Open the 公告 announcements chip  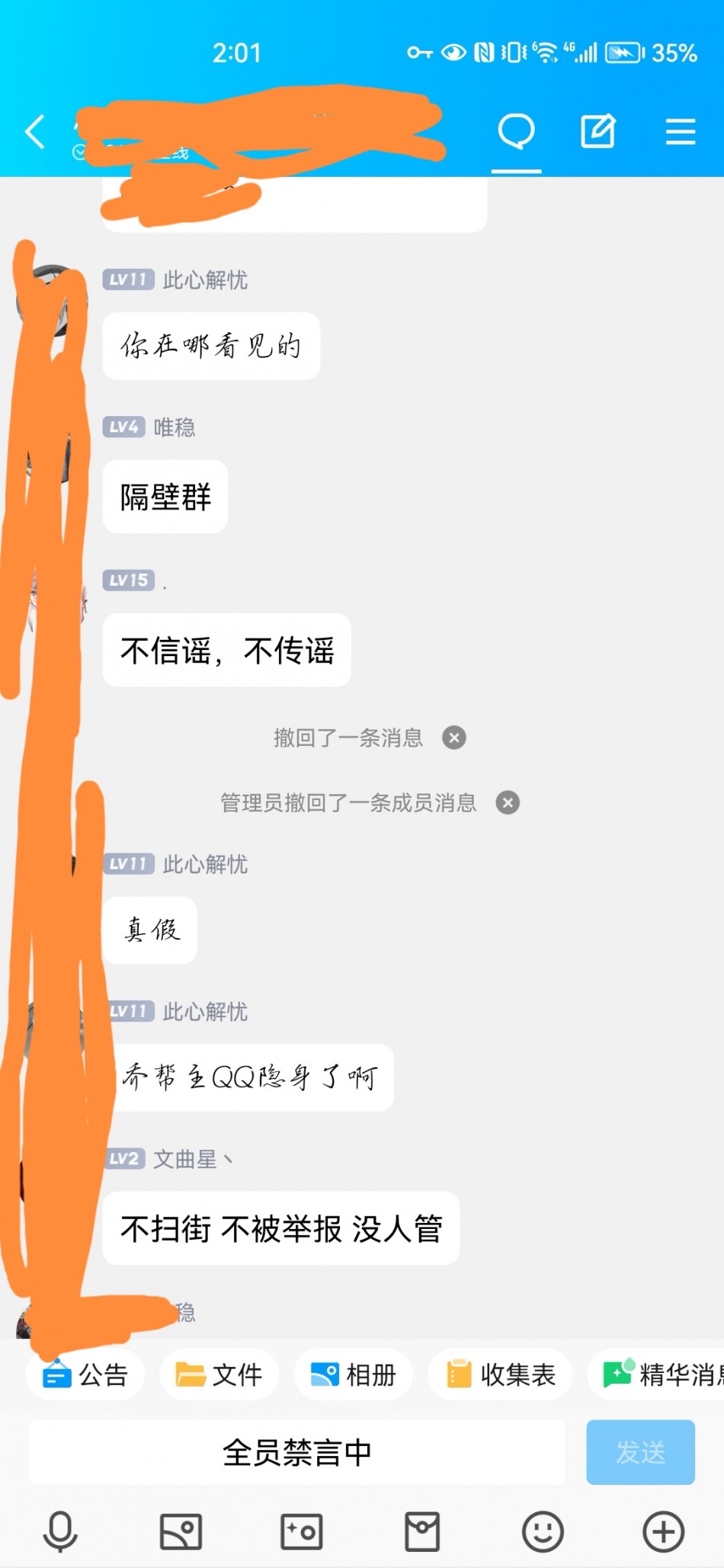coord(85,1374)
